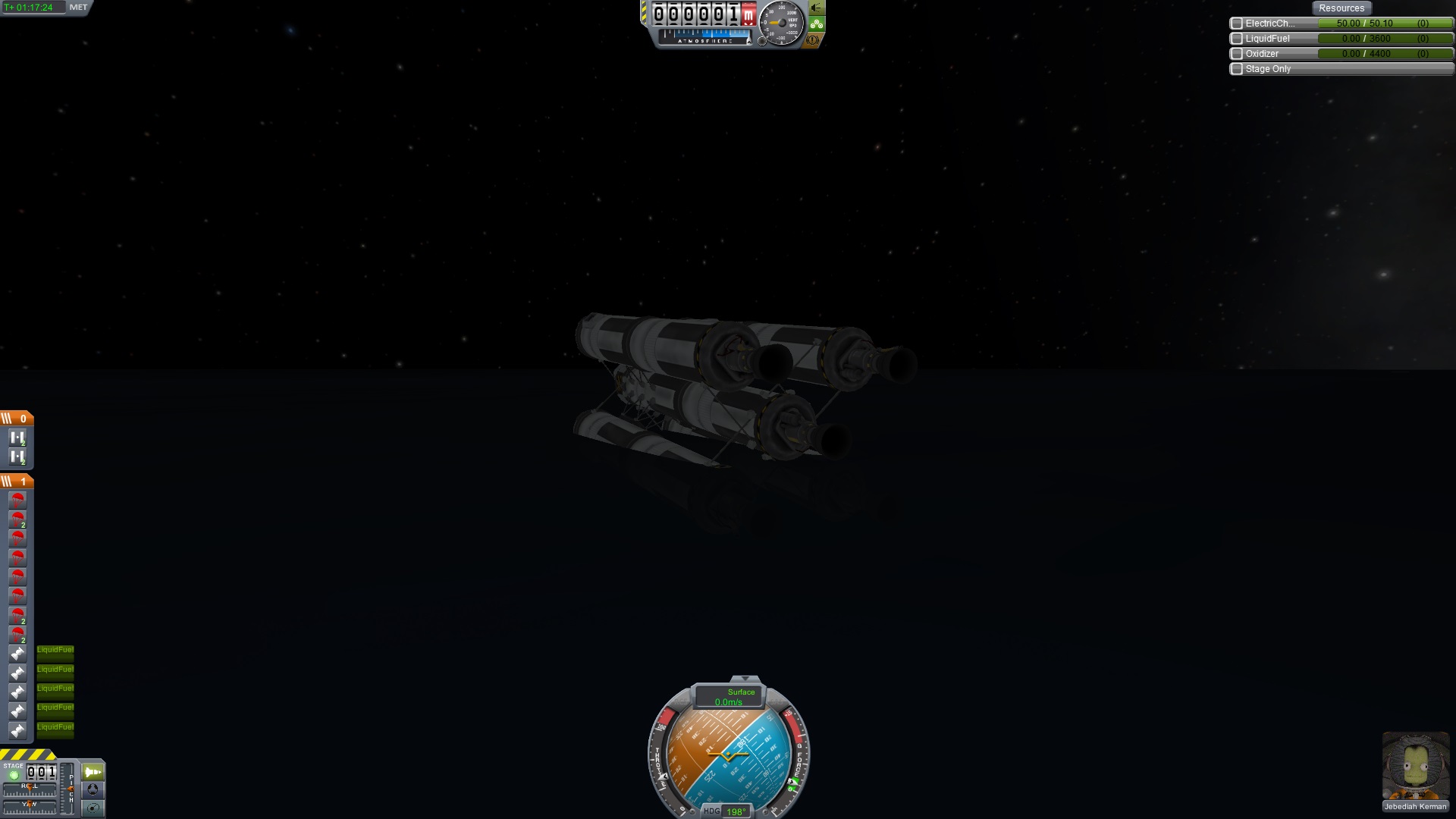Viewport: 1456px width, 819px height.
Task: Open the Resources panel
Action: (1341, 8)
